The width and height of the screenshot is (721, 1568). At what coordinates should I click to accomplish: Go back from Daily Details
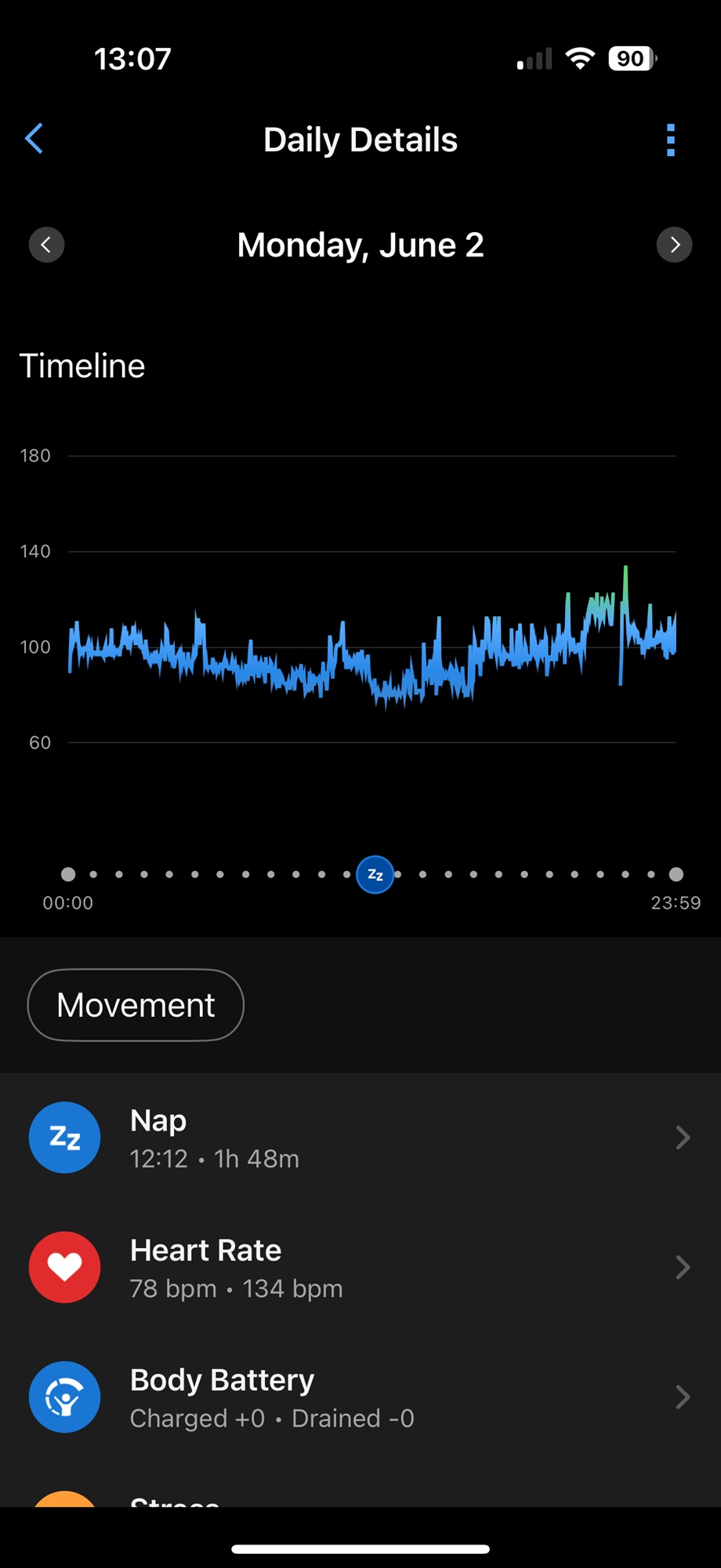tap(34, 140)
